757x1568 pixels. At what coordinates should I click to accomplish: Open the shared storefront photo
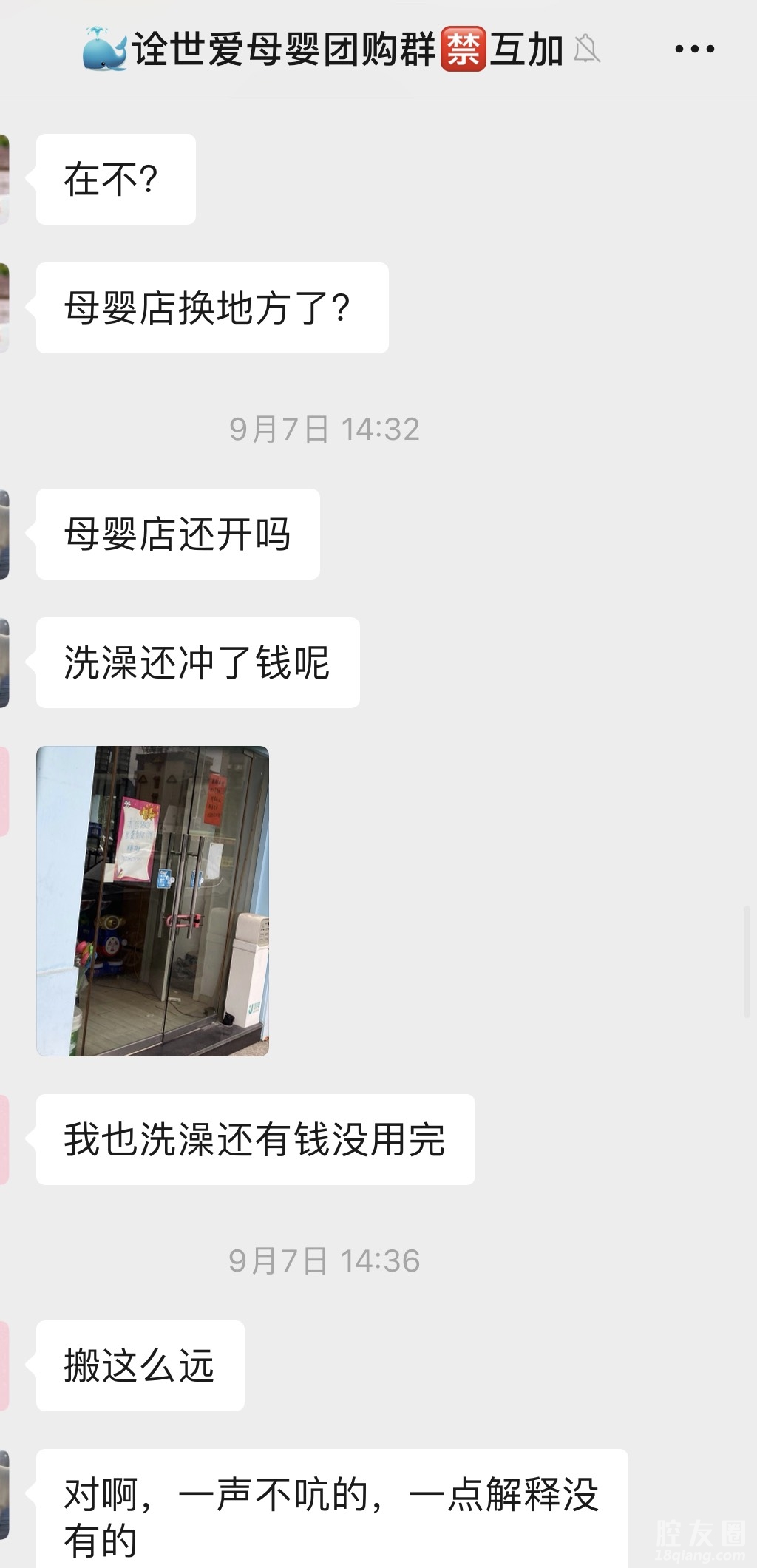click(x=152, y=900)
